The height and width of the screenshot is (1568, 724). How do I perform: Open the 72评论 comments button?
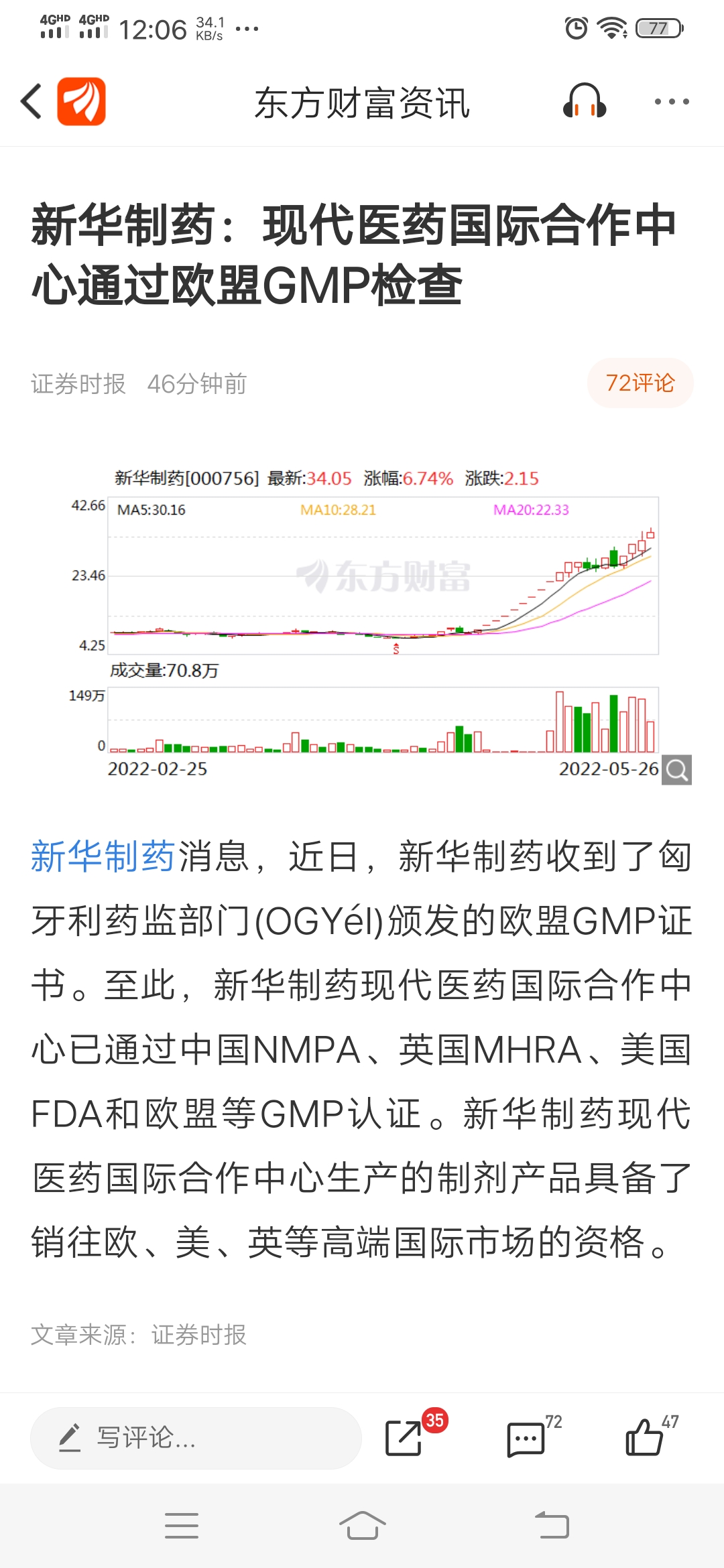(x=640, y=383)
